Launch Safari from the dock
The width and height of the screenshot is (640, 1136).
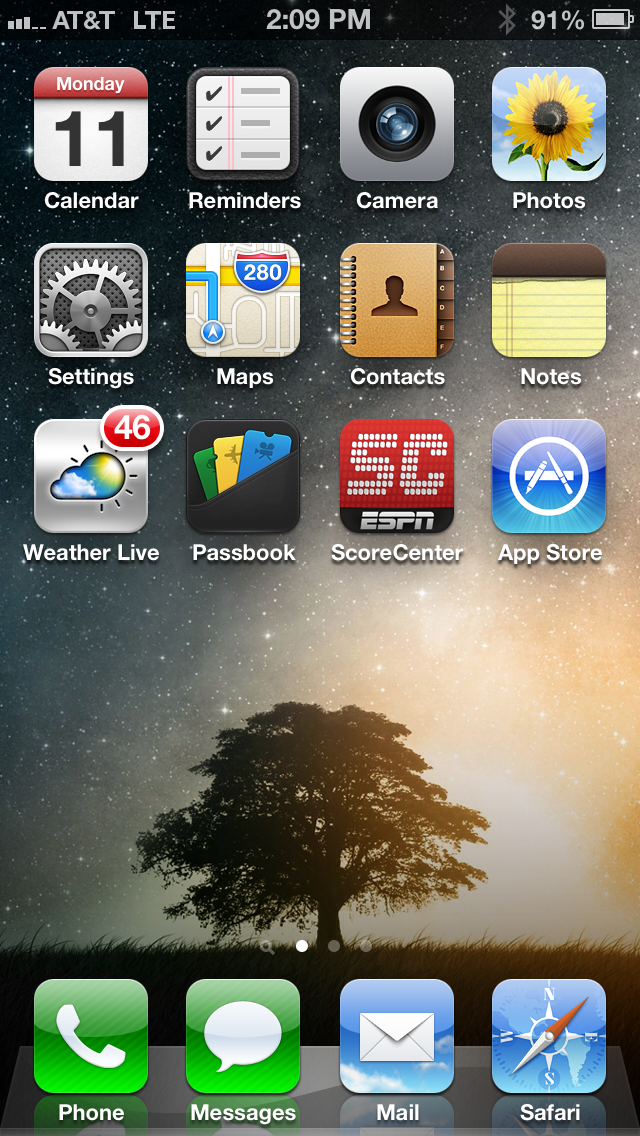coord(549,1036)
